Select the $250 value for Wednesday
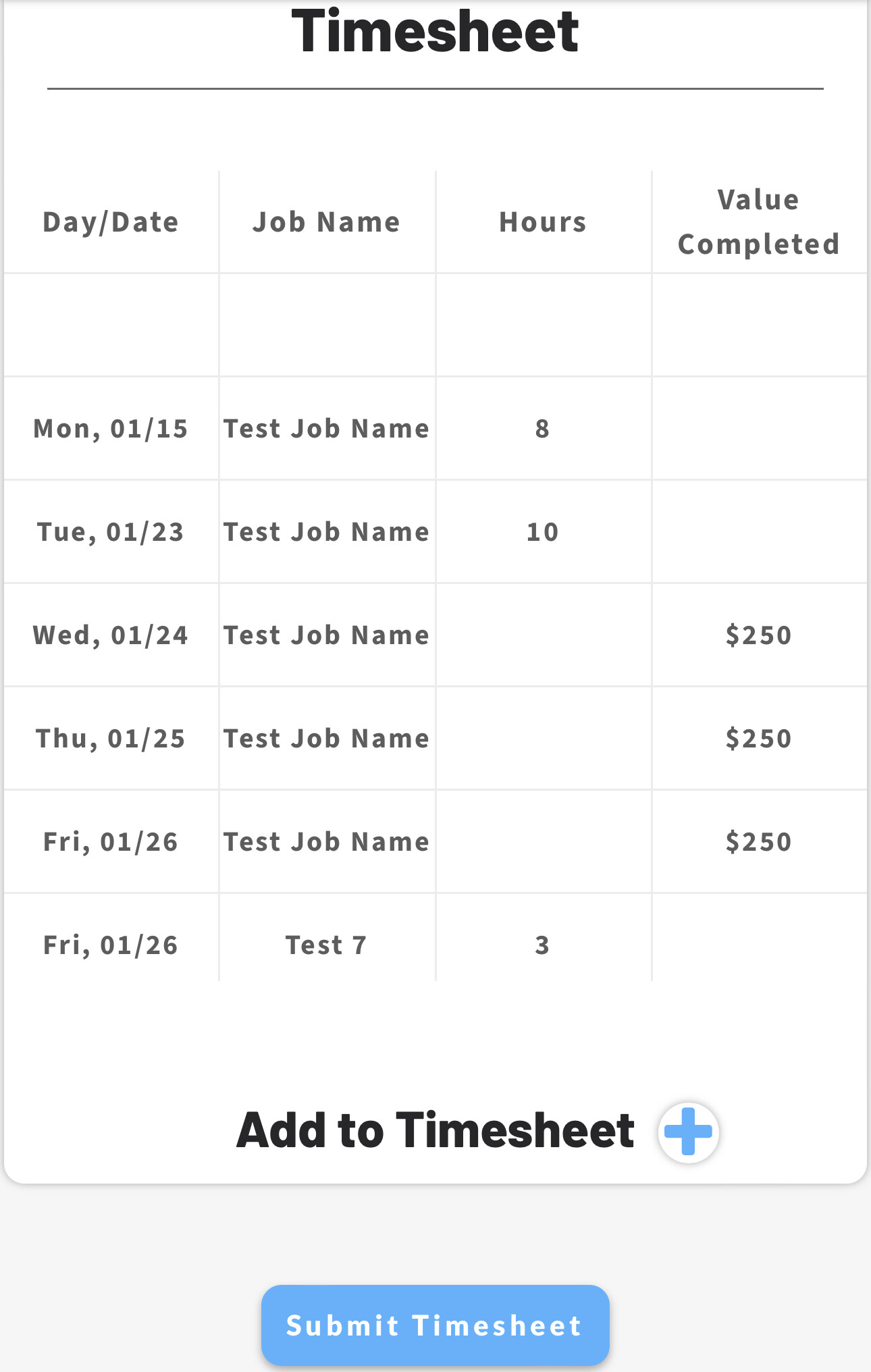This screenshot has height=1372, width=871. click(758, 635)
